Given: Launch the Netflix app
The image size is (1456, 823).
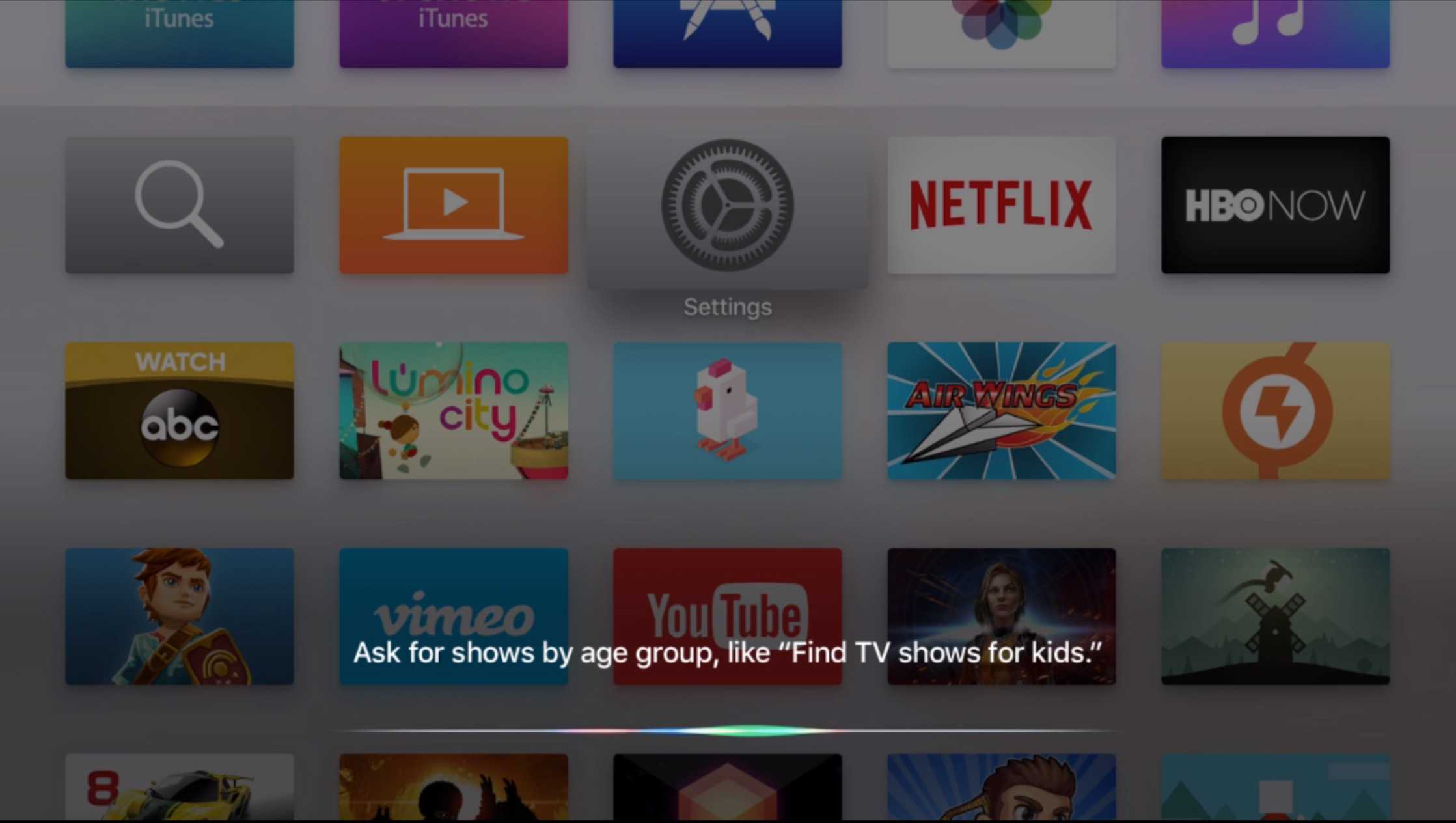Looking at the screenshot, I should click(x=1001, y=205).
